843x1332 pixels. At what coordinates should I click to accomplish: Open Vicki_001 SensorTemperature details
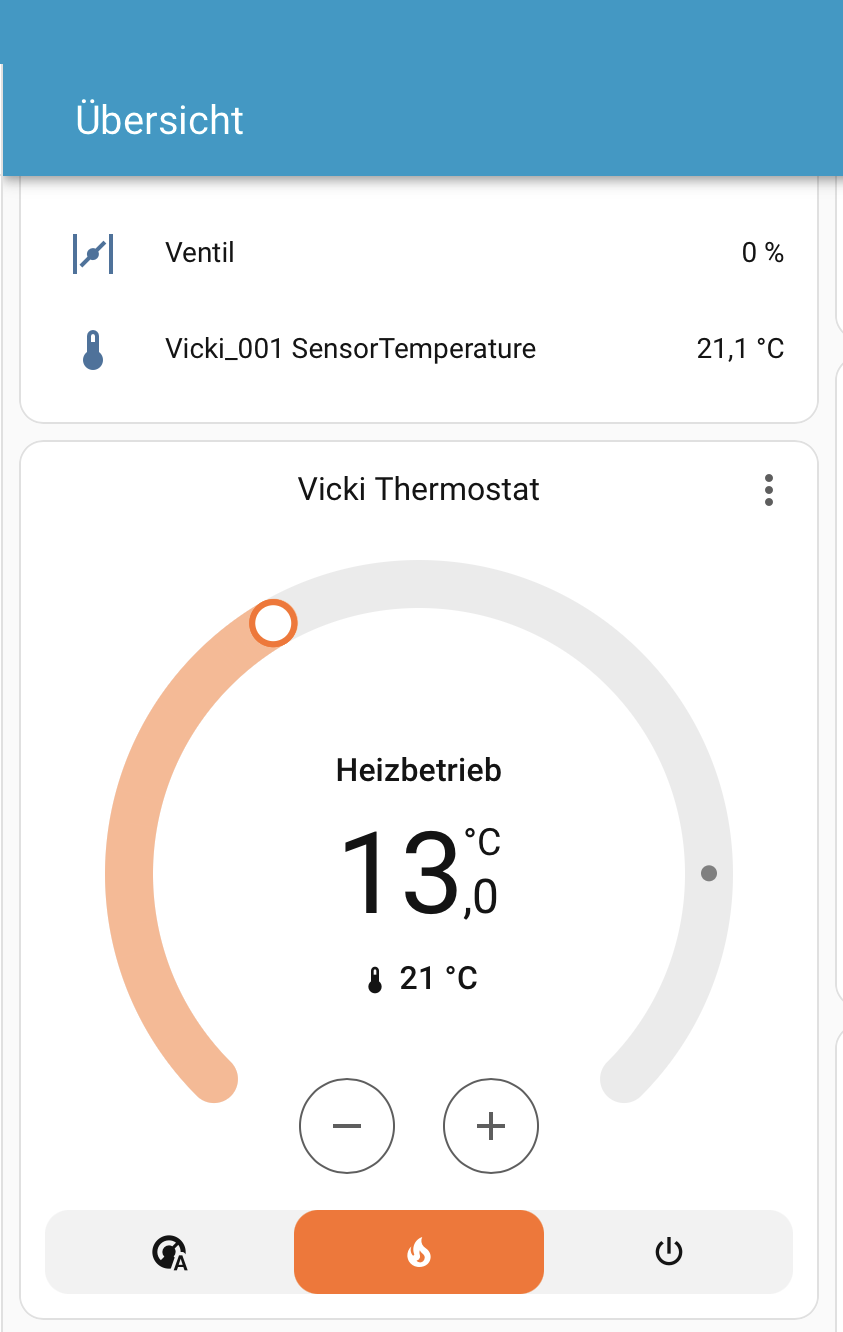click(x=419, y=349)
